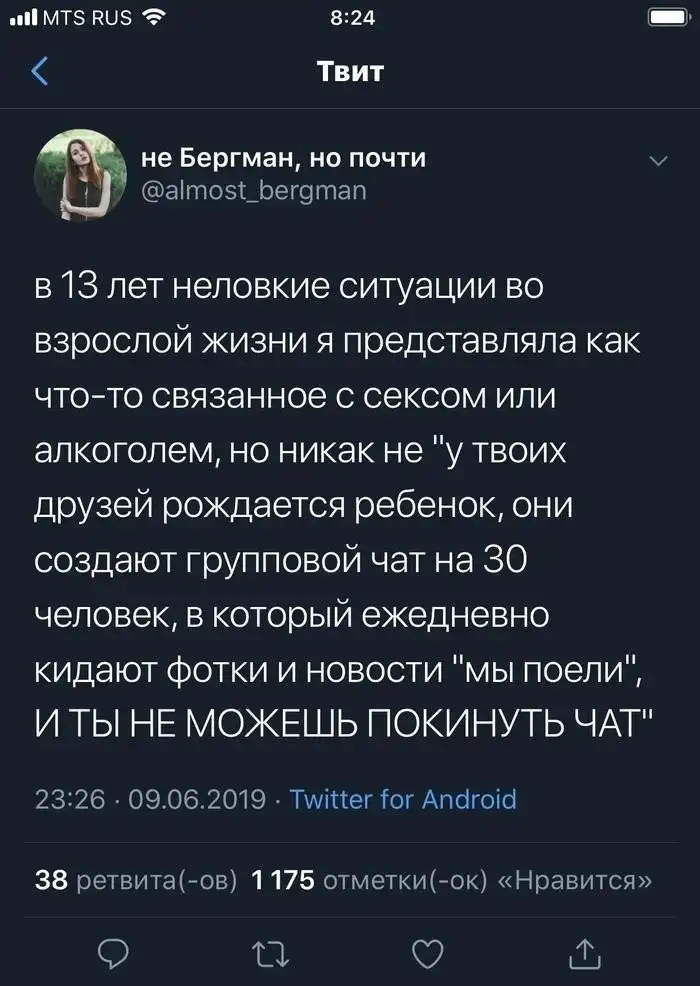Expand the tweet options chevron
700x986 pixels.
pyautogui.click(x=658, y=161)
